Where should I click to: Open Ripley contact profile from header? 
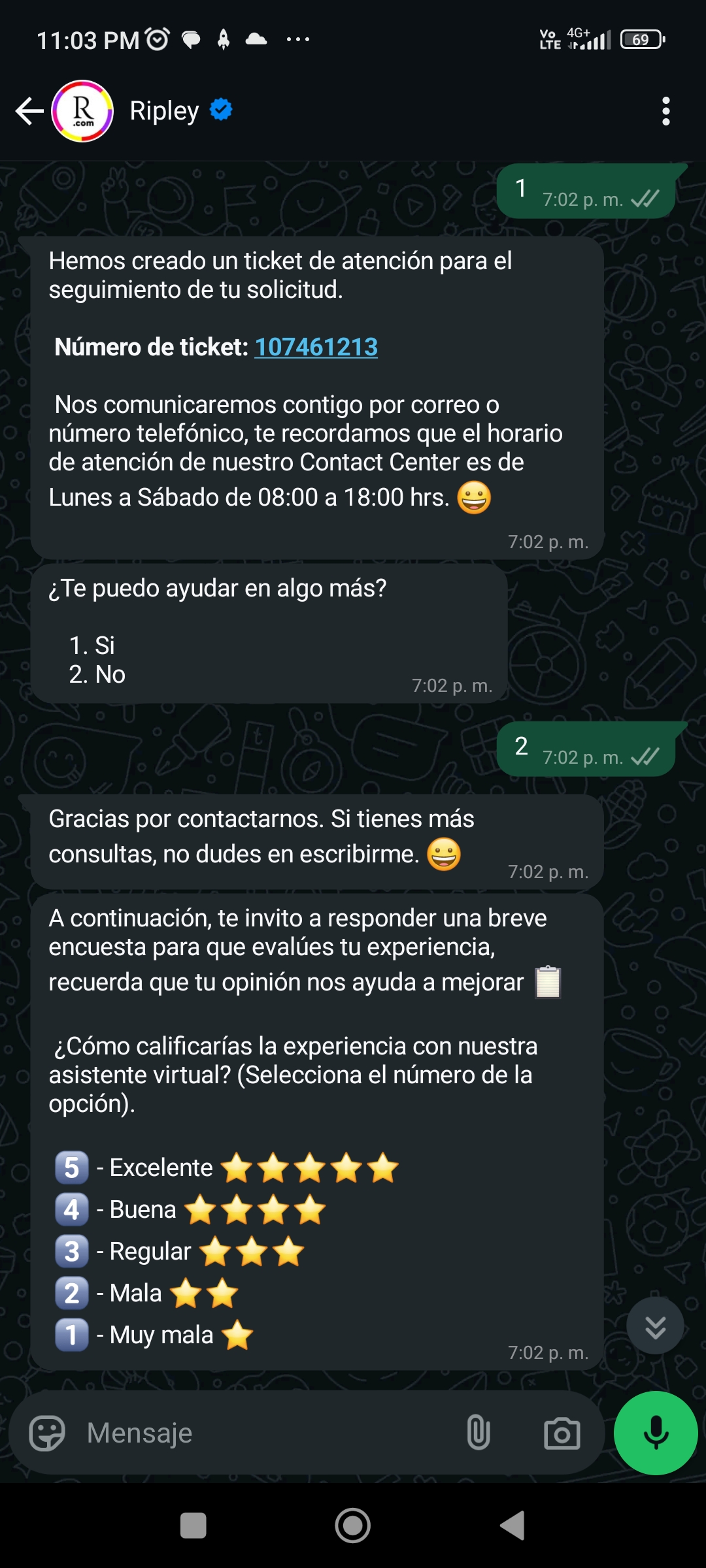coord(164,111)
